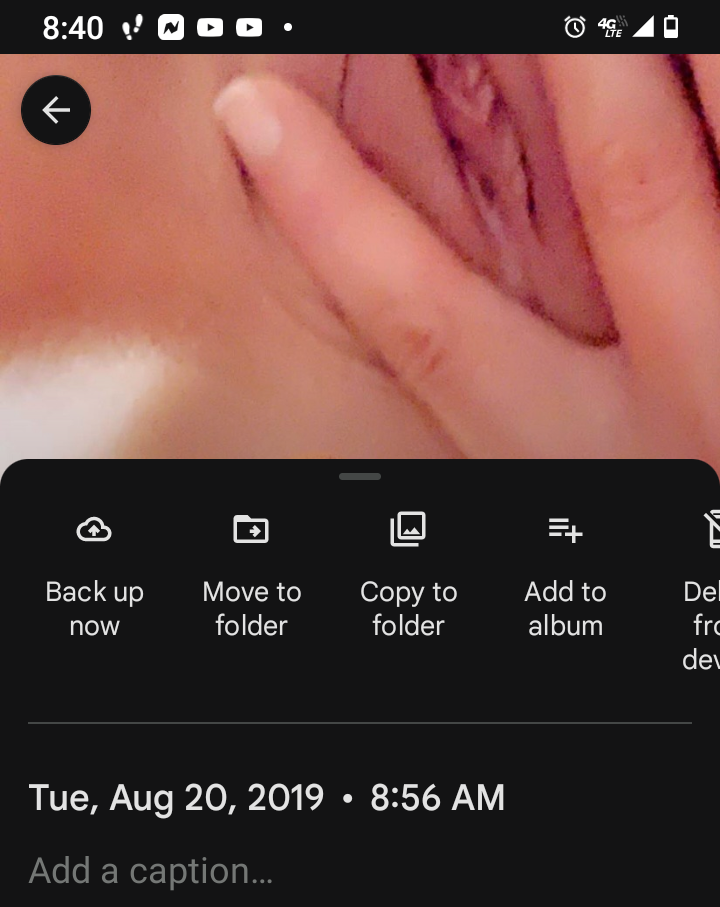720x907 pixels.
Task: Tap the Add a caption field
Action: pos(300,871)
